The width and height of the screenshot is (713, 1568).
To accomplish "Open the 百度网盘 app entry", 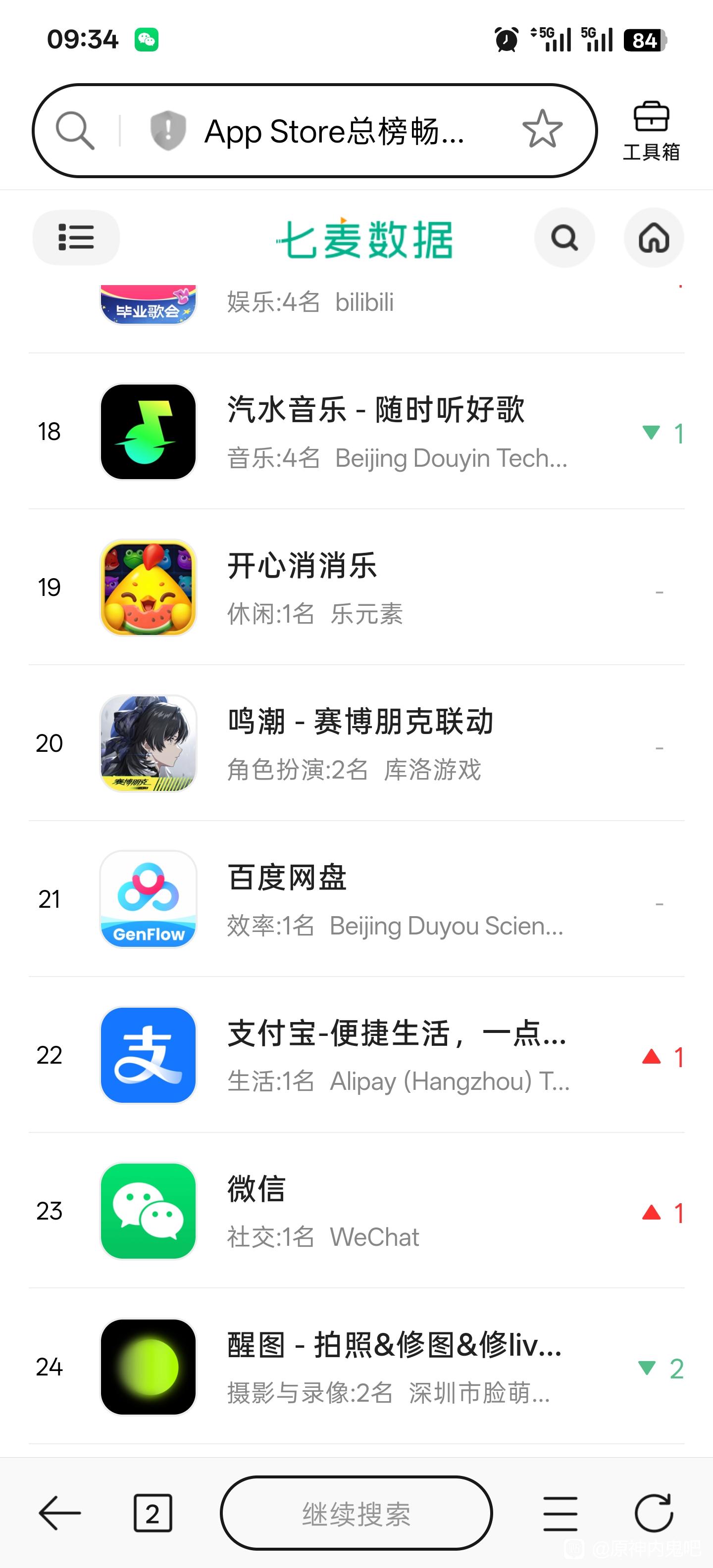I will [356, 899].
